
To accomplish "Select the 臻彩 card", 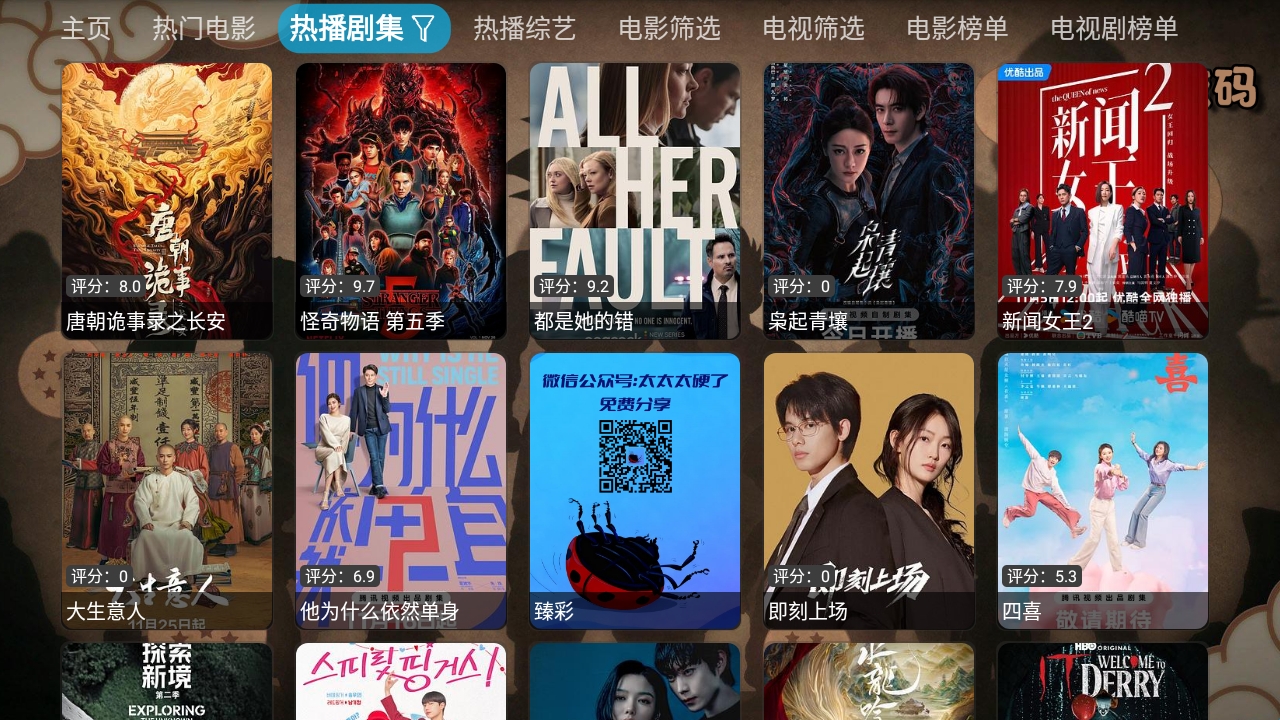I will 635,490.
